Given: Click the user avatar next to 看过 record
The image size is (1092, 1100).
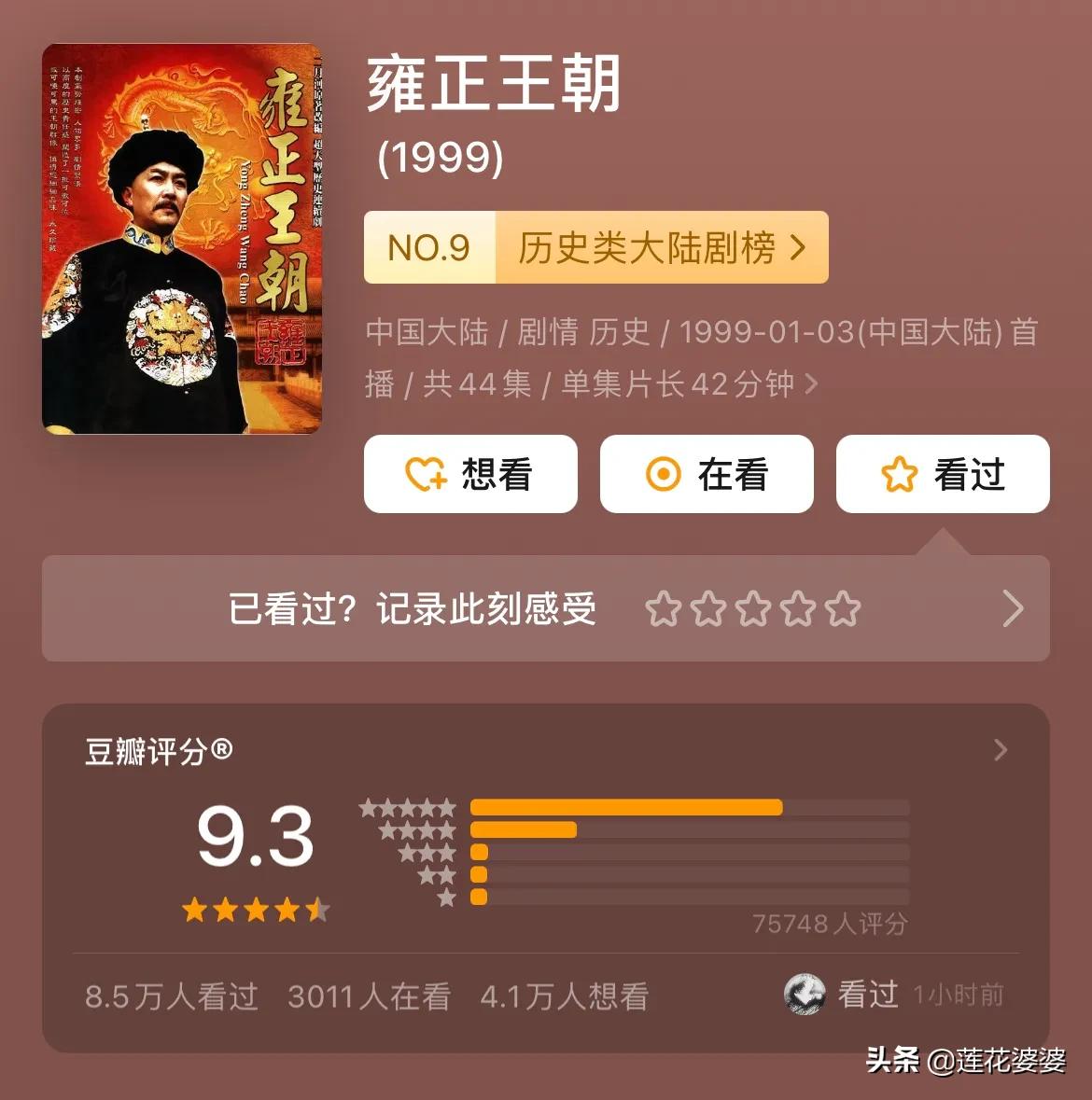Looking at the screenshot, I should click(805, 995).
